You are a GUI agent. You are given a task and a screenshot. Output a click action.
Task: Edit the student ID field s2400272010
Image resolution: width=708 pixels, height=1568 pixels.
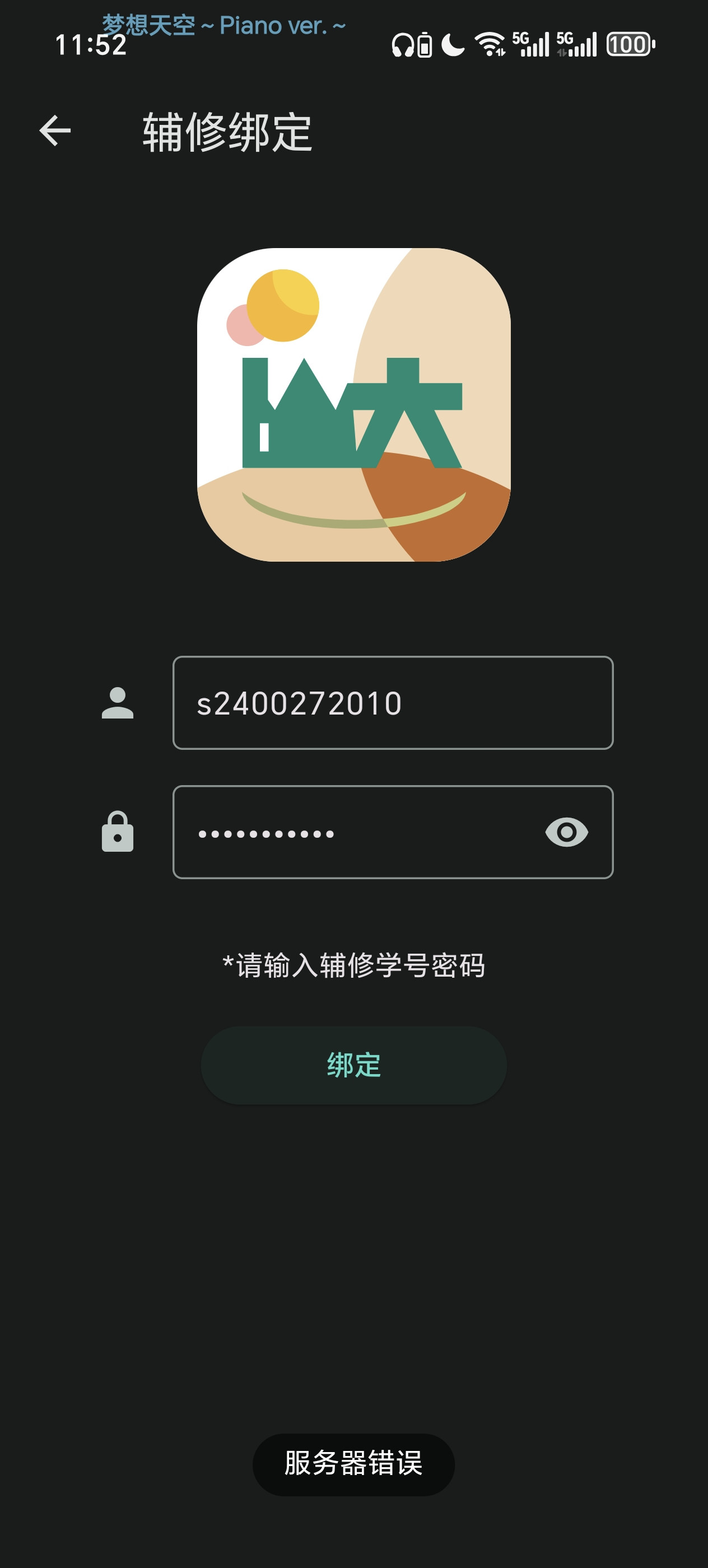tap(393, 702)
